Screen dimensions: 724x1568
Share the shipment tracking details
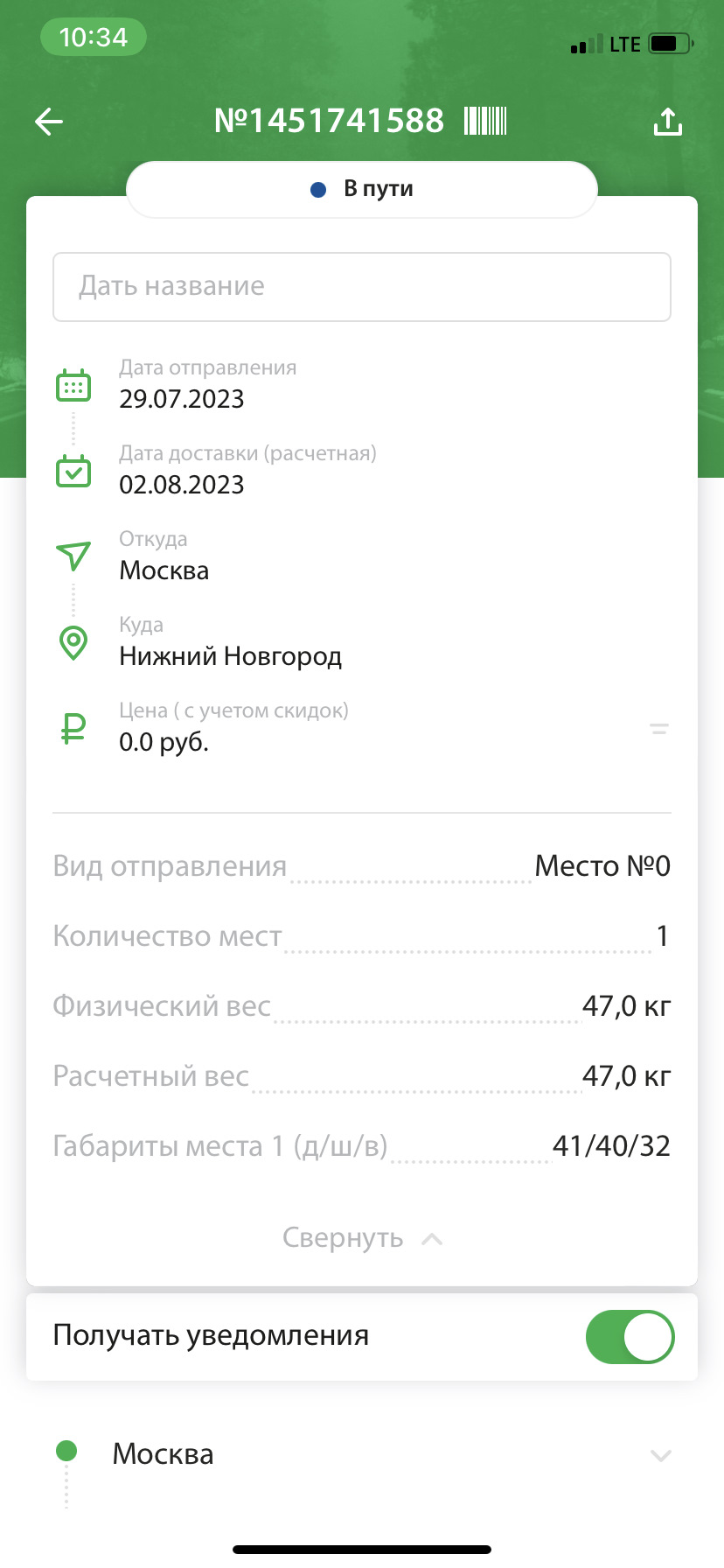coord(667,122)
